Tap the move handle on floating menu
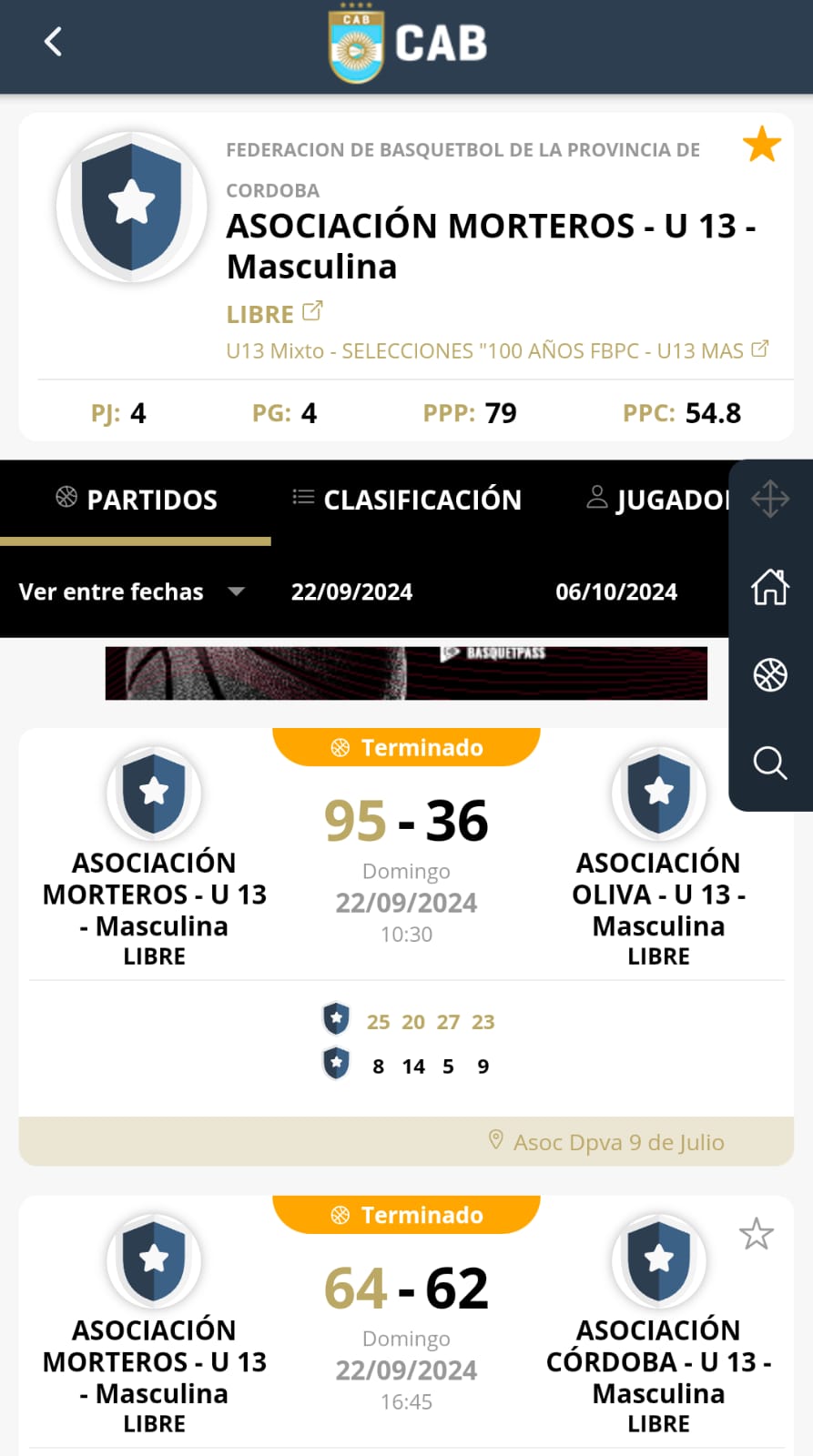The image size is (813, 1456). [x=770, y=499]
